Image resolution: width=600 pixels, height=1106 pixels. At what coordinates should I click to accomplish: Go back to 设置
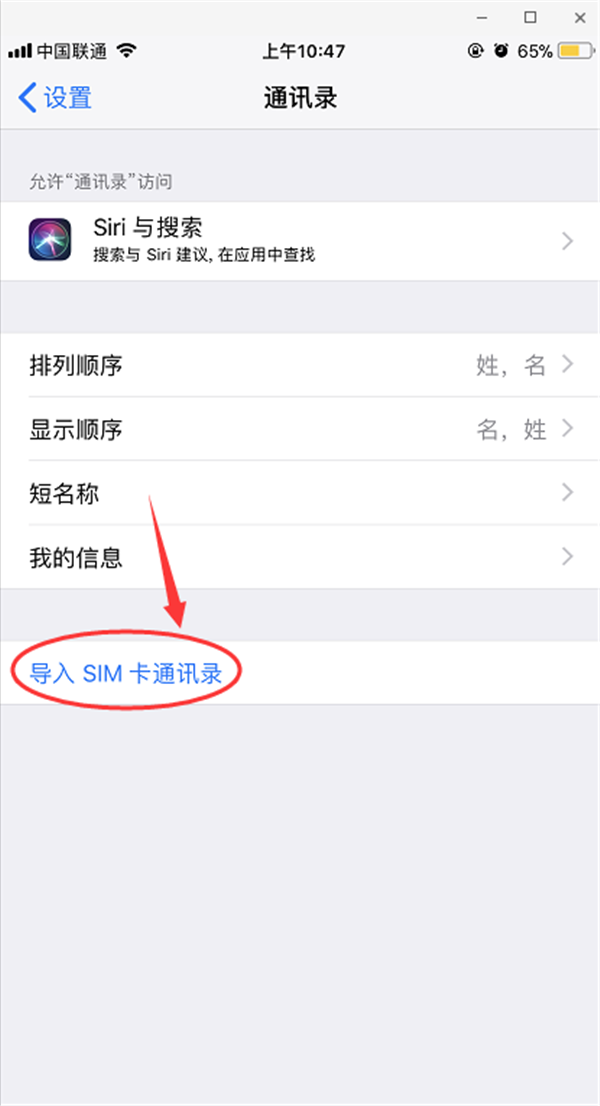pyautogui.click(x=55, y=98)
